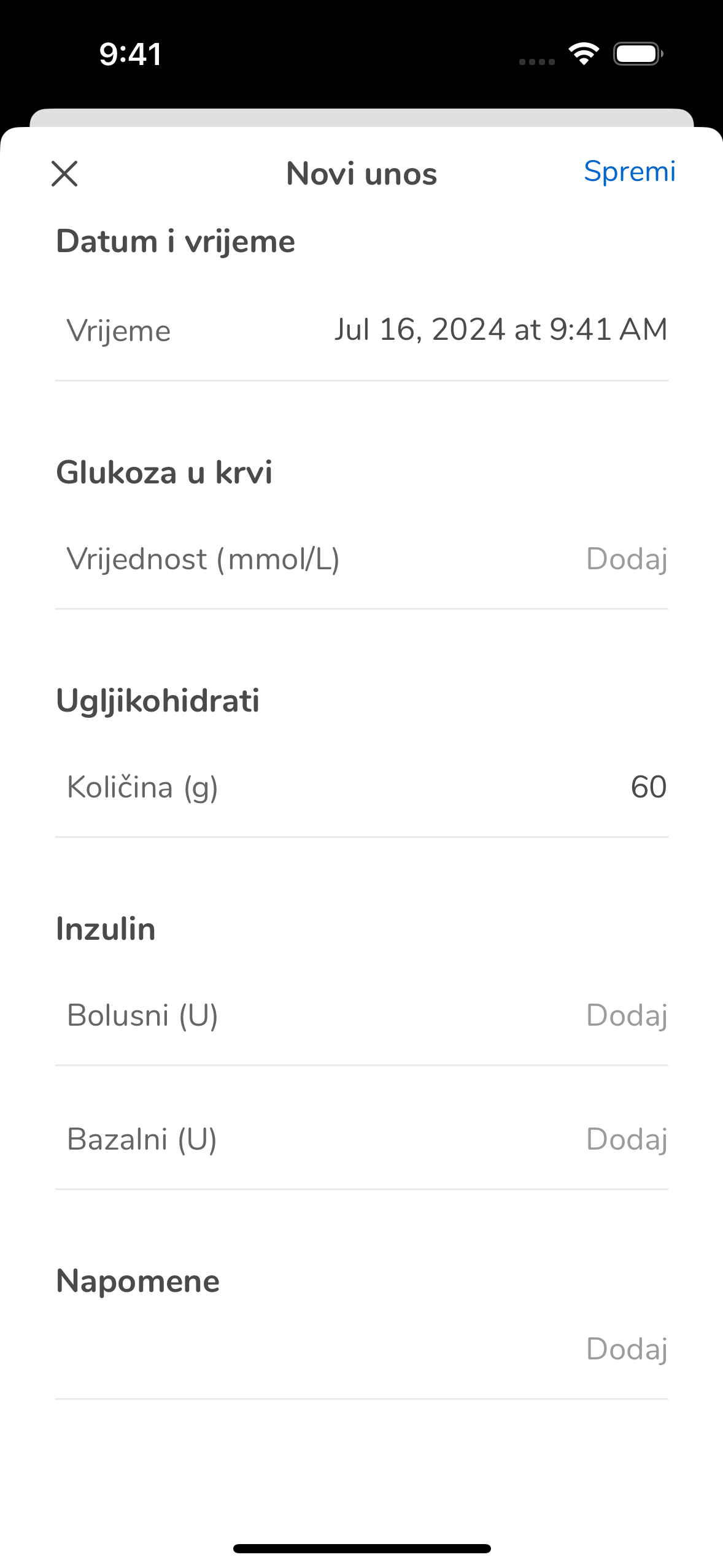The image size is (723, 1568).
Task: Add blood glucose Vrijednost (mmol/L)
Action: click(x=626, y=559)
